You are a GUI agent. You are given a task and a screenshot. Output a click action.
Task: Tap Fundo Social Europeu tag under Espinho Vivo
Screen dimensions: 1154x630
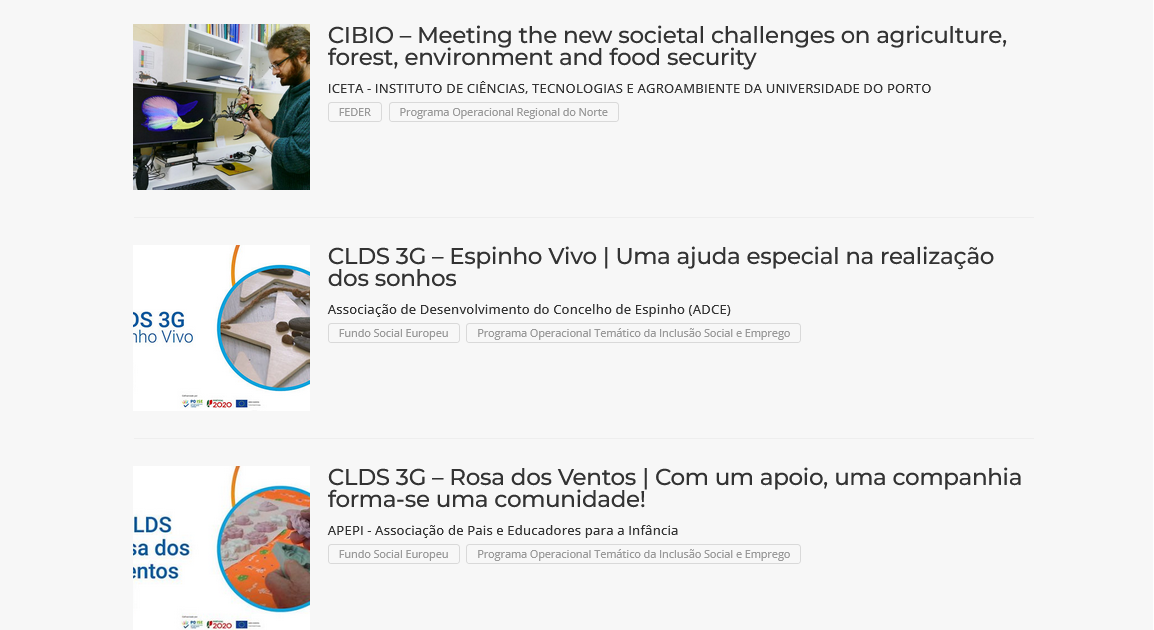(394, 333)
